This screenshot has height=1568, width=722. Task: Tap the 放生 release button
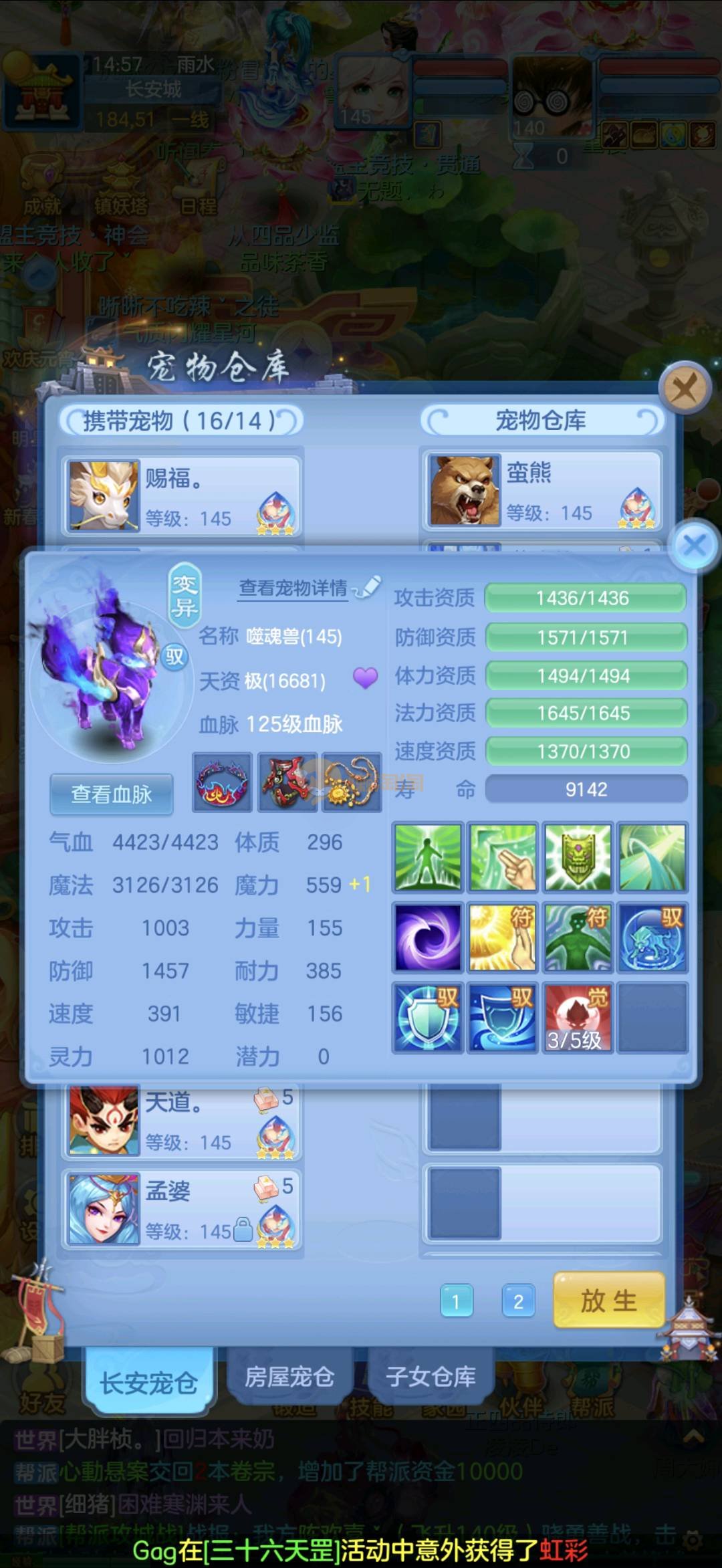[608, 1301]
